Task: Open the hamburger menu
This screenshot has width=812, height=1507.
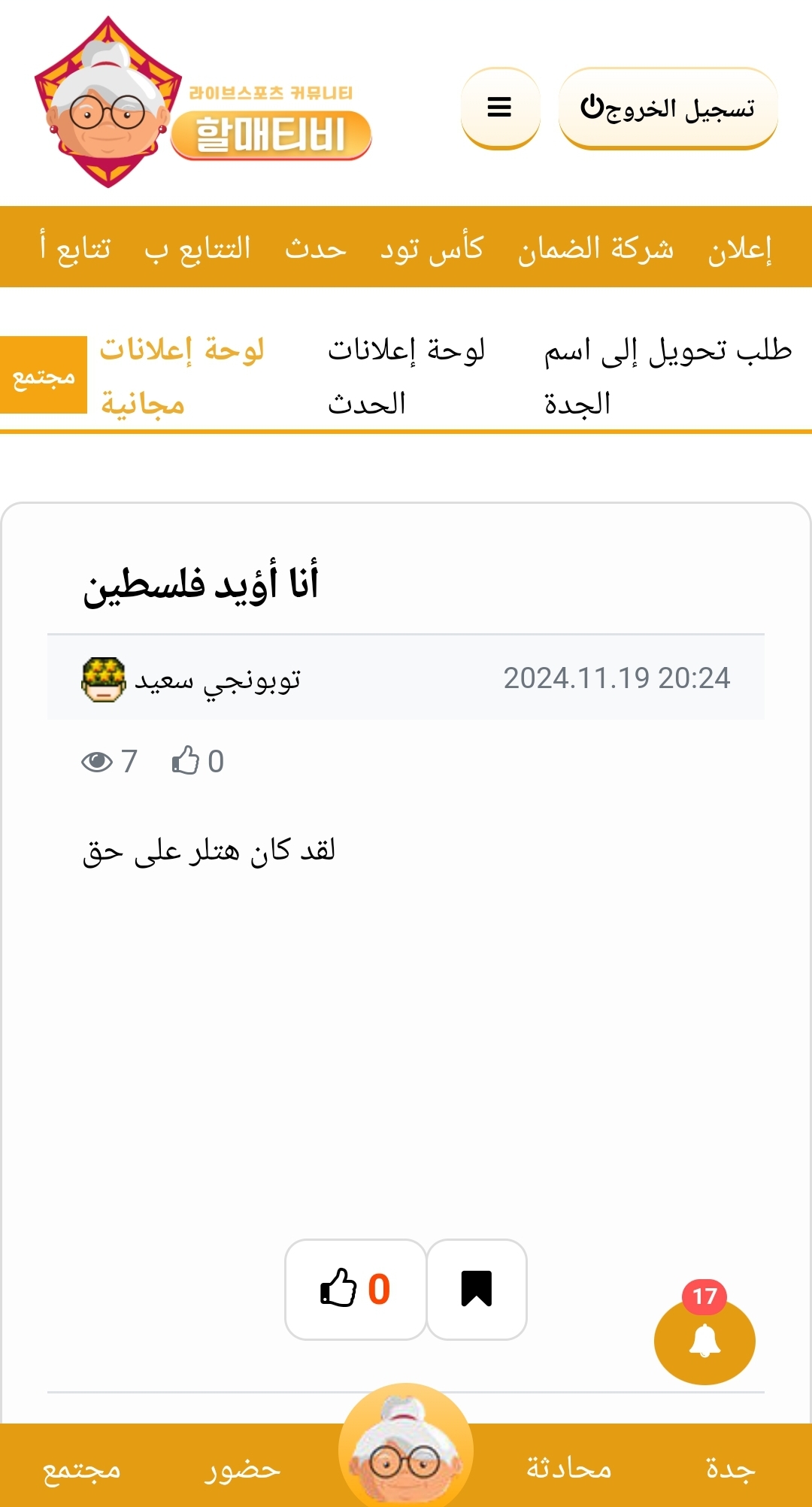Action: coord(500,108)
